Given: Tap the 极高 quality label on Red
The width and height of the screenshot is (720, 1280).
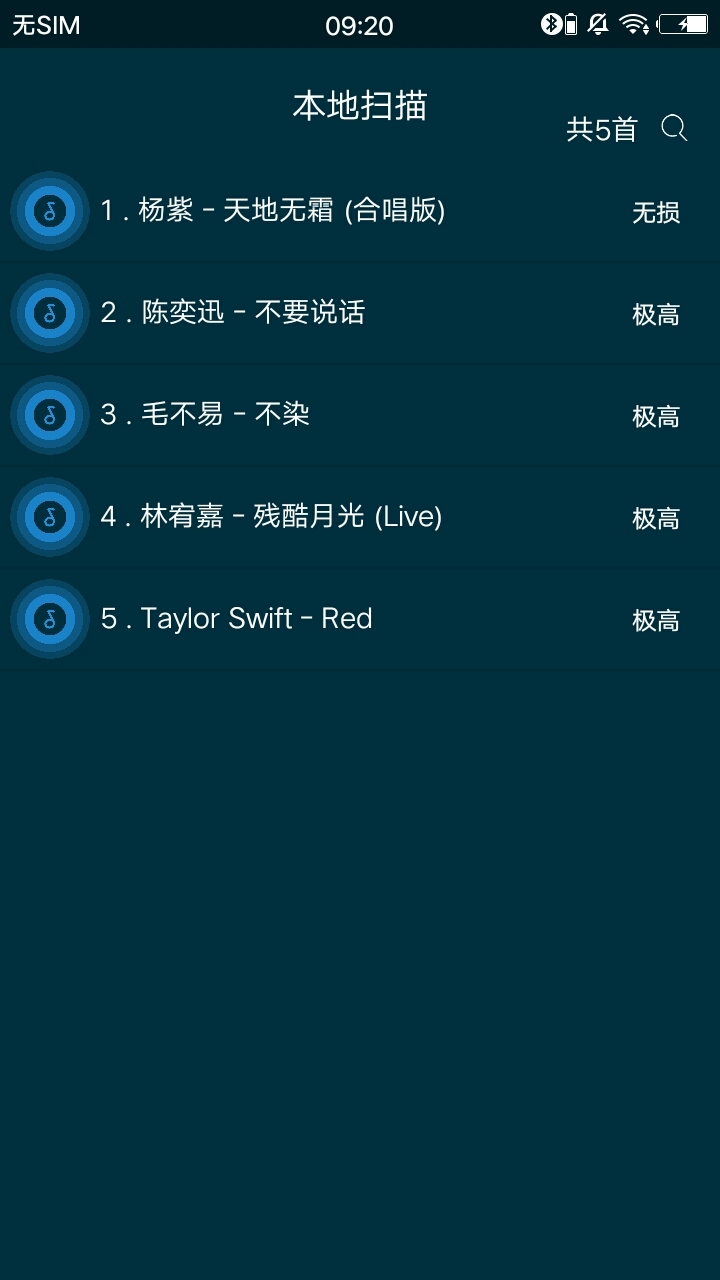Looking at the screenshot, I should (656, 620).
